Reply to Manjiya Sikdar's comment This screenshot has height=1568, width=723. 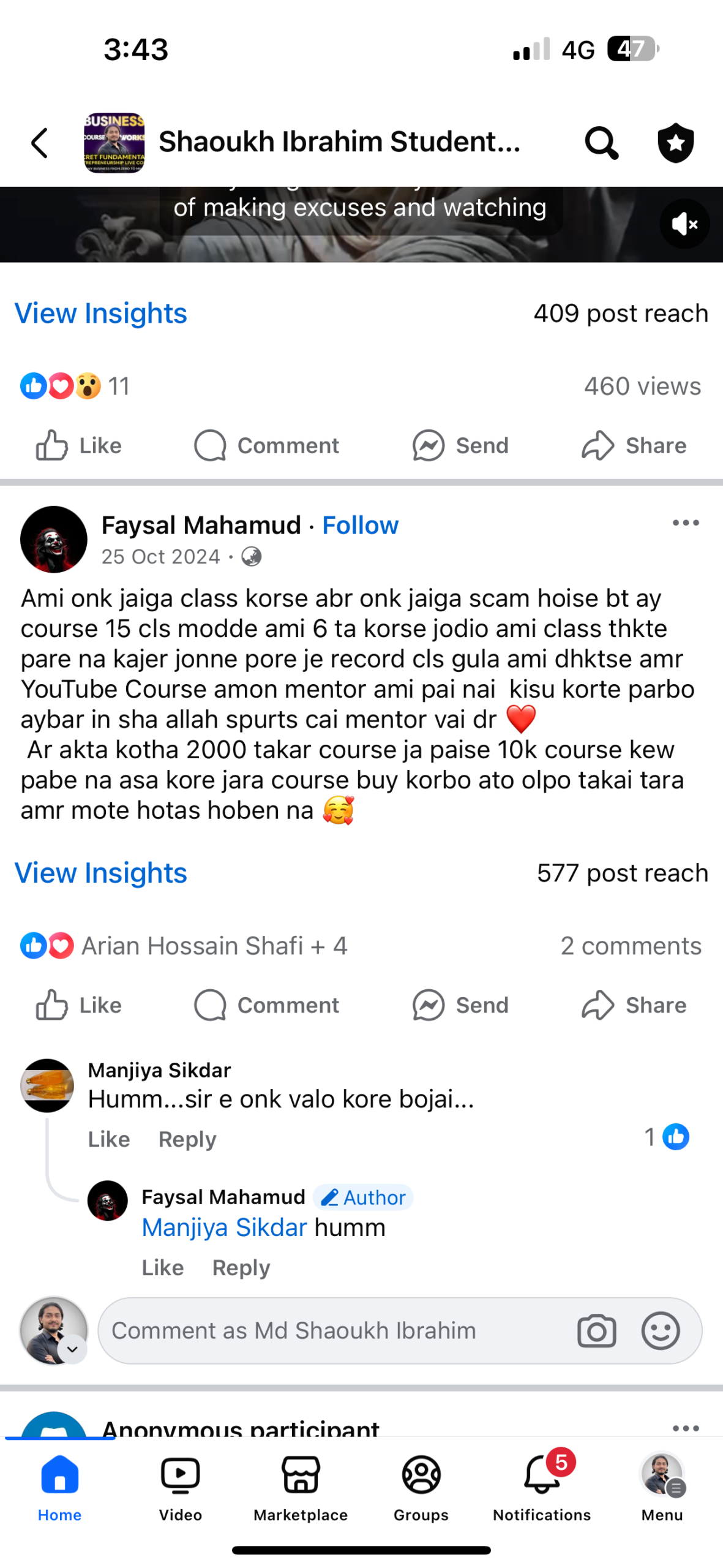187,1139
